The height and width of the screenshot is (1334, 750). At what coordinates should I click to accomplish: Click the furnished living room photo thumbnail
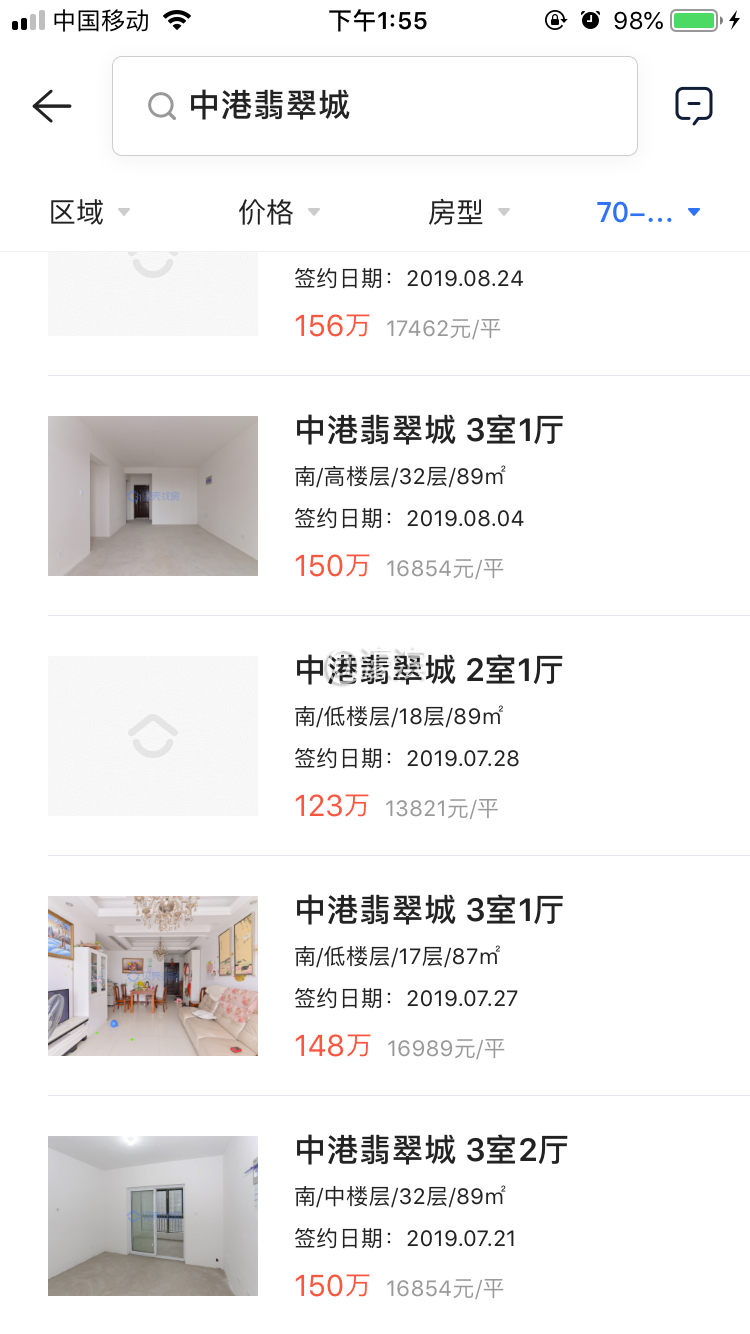(x=152, y=975)
